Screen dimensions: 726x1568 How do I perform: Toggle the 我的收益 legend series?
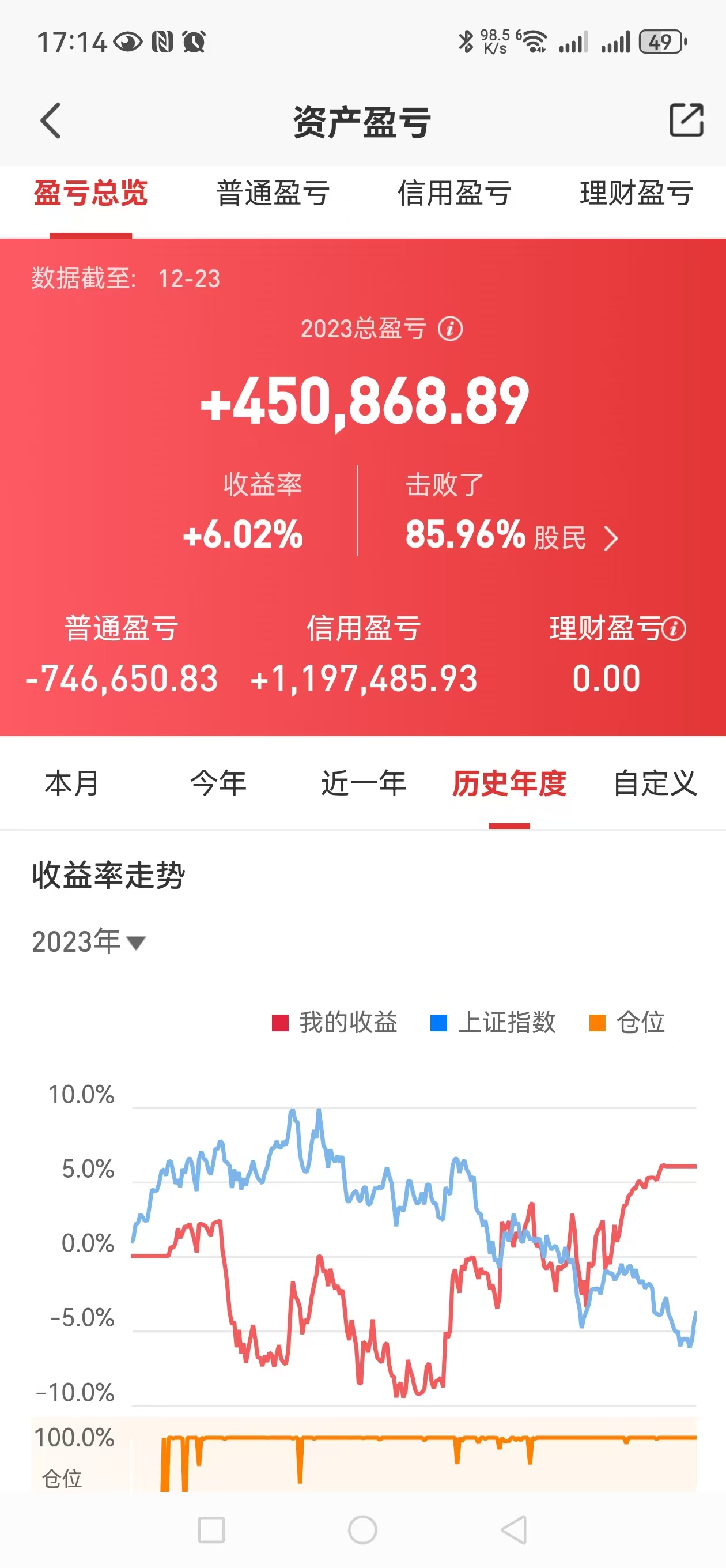pos(335,1023)
